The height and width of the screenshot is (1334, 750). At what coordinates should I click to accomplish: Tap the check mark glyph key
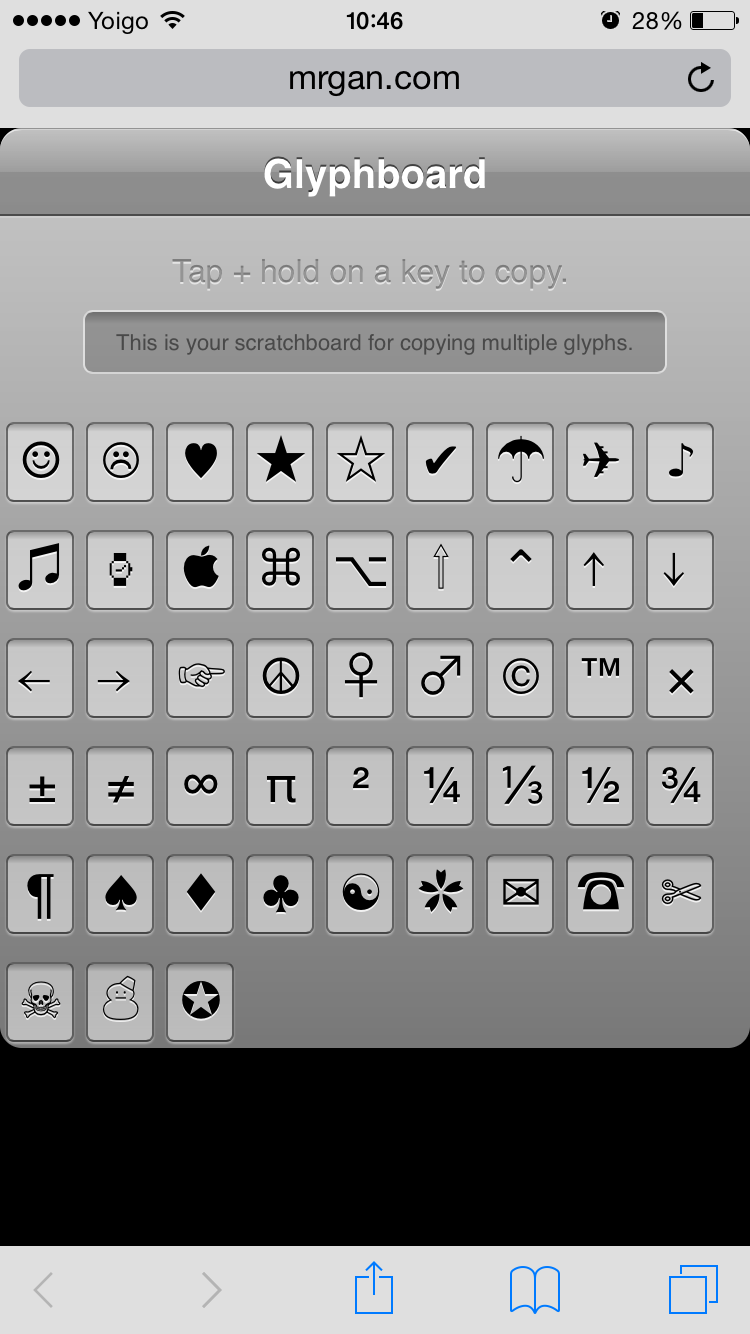click(440, 461)
